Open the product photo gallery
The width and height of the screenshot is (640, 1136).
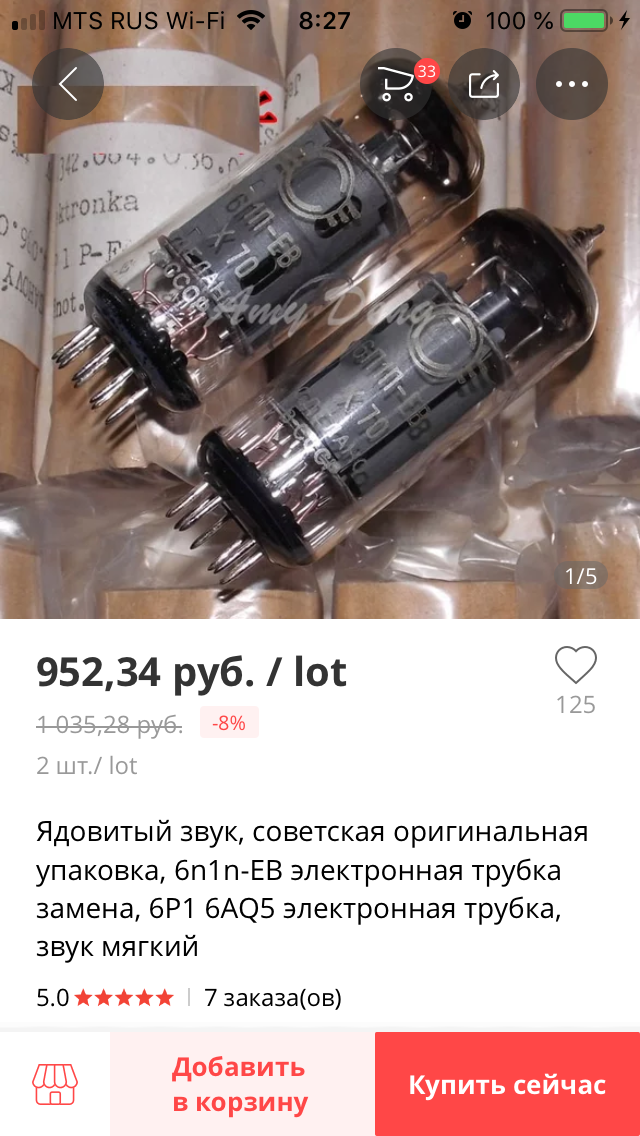pos(320,326)
